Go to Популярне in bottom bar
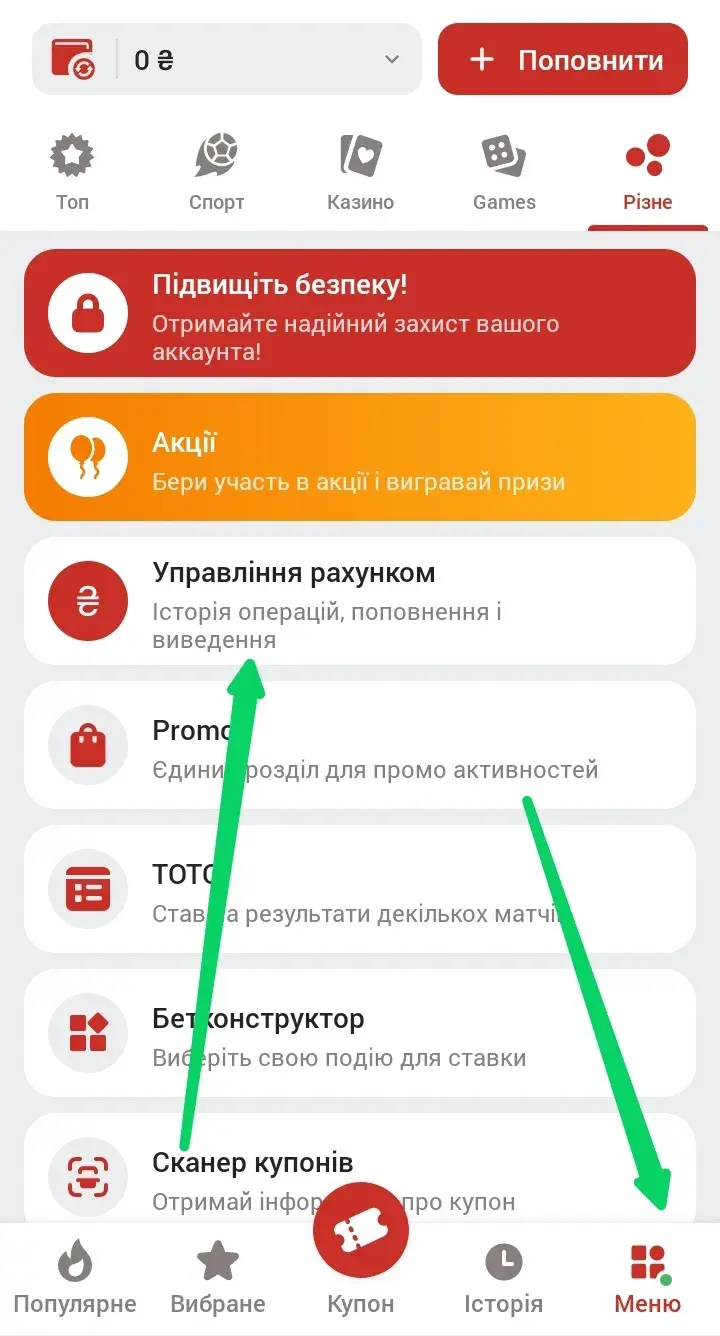This screenshot has height=1336, width=720. (75, 1279)
